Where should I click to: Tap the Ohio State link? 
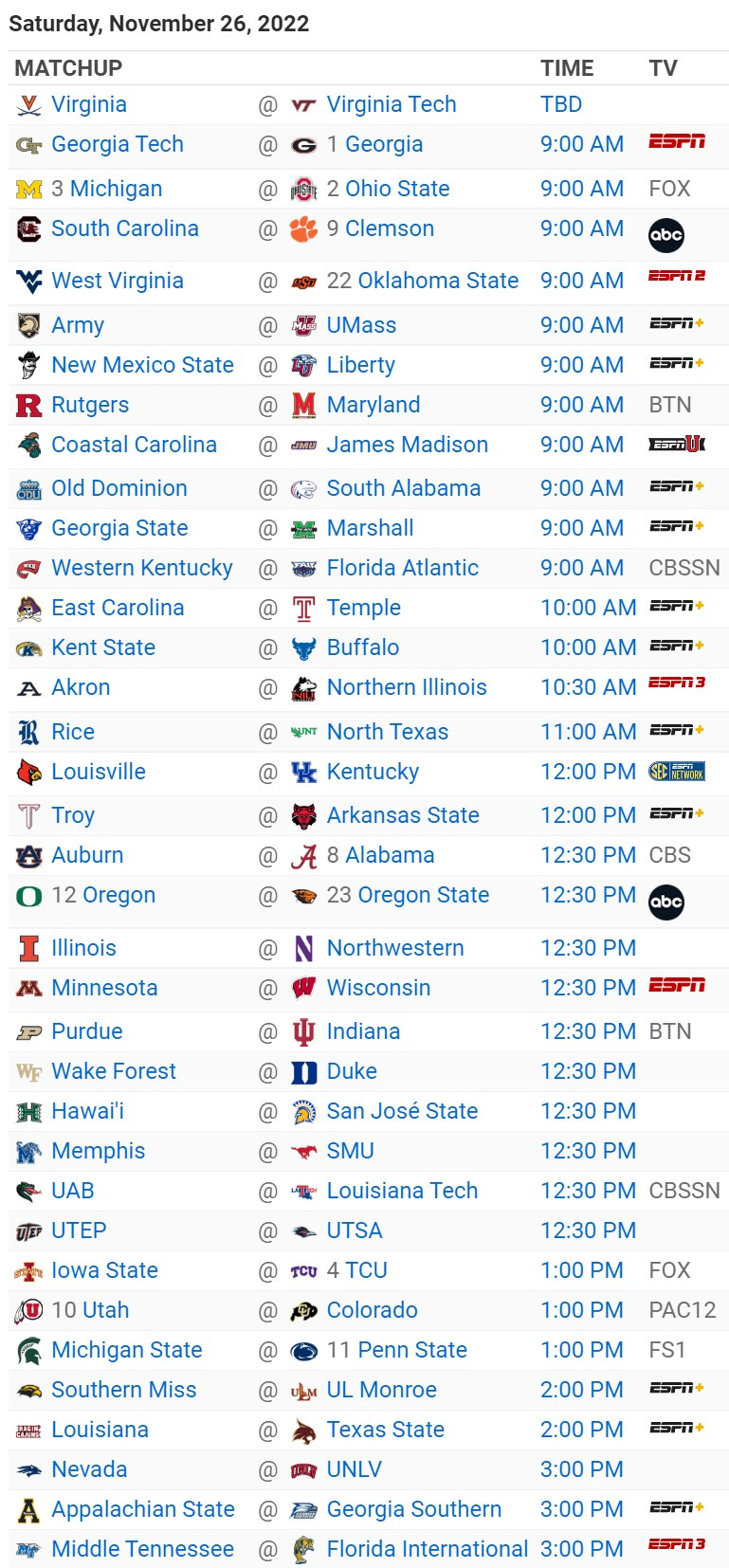click(396, 189)
